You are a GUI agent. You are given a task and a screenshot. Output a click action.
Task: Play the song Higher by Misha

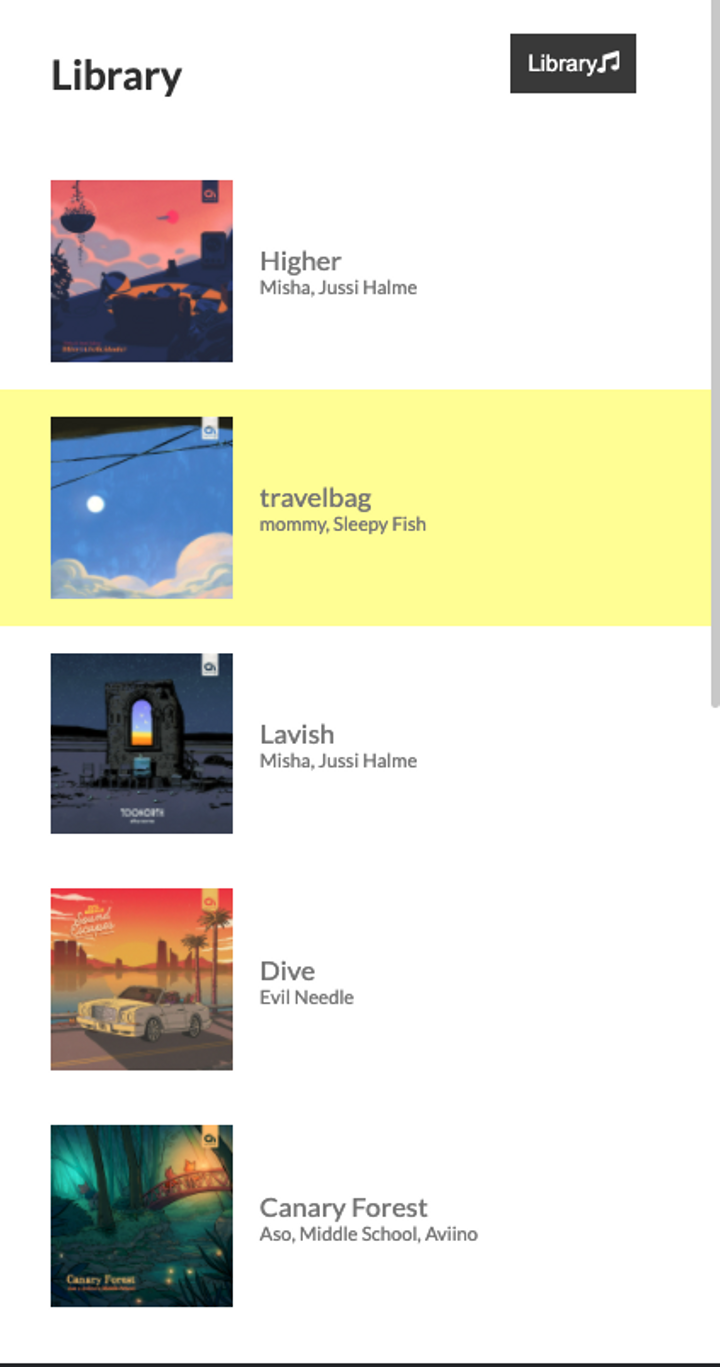point(300,271)
